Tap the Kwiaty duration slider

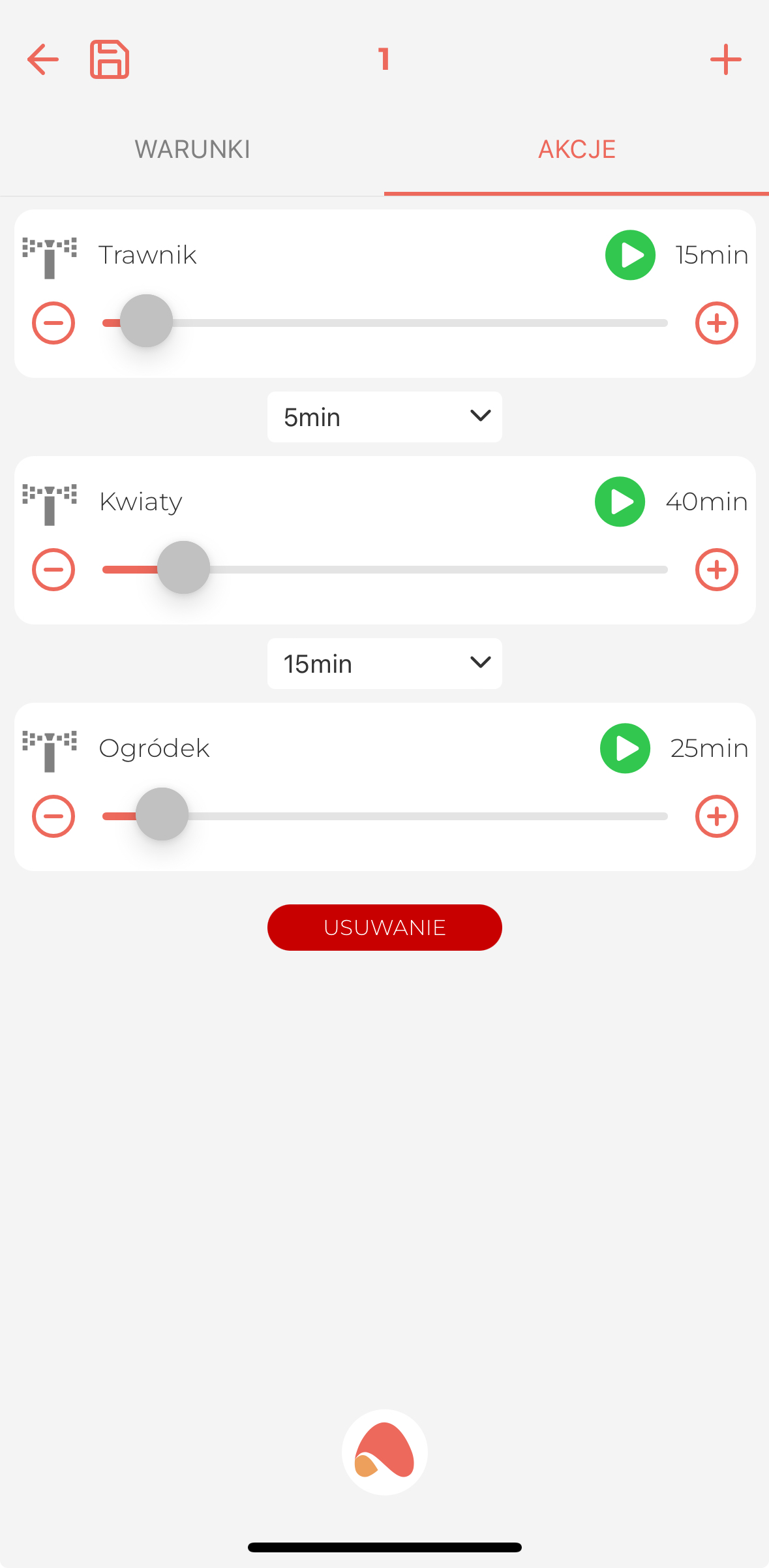[x=385, y=570]
